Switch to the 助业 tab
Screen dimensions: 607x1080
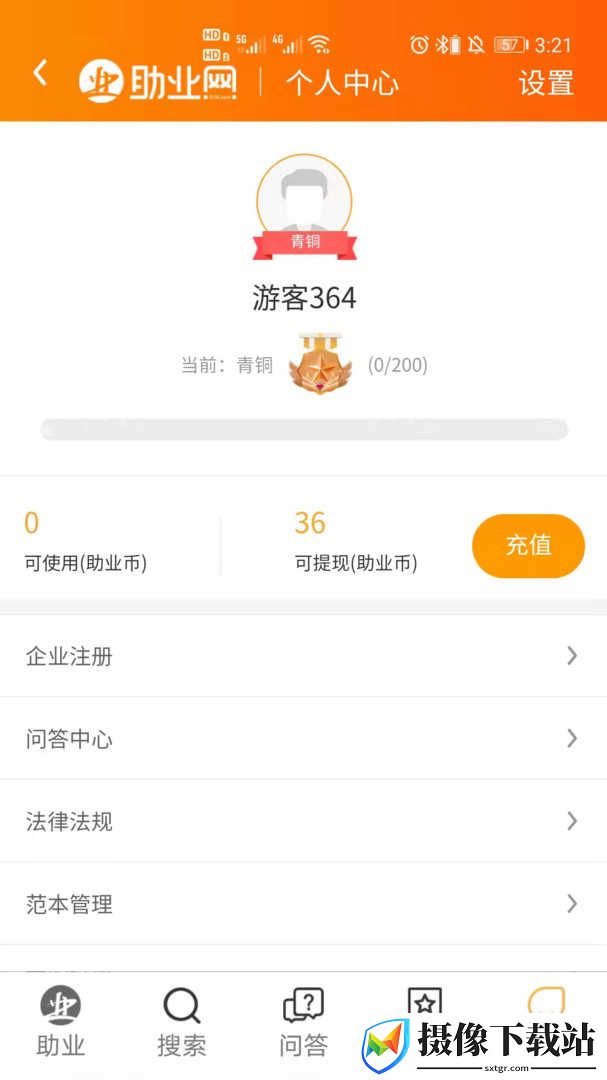tap(61, 1023)
